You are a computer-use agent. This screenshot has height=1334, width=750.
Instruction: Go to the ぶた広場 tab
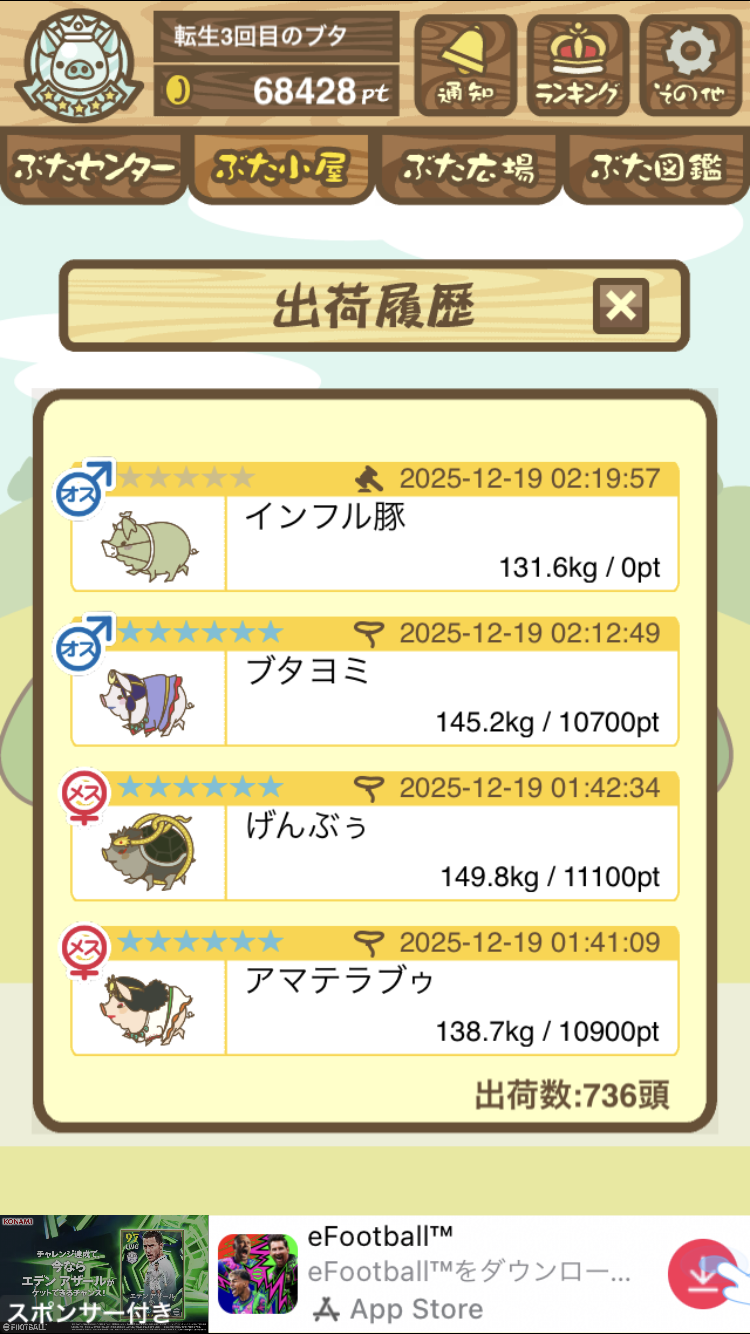coord(467,168)
